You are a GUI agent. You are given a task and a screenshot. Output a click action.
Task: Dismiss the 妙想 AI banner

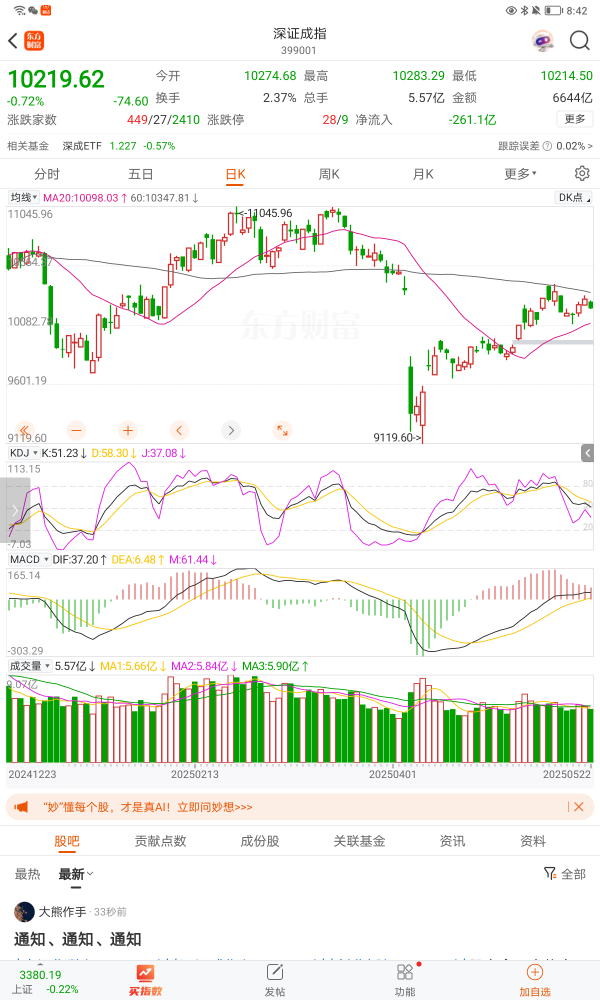coord(578,807)
